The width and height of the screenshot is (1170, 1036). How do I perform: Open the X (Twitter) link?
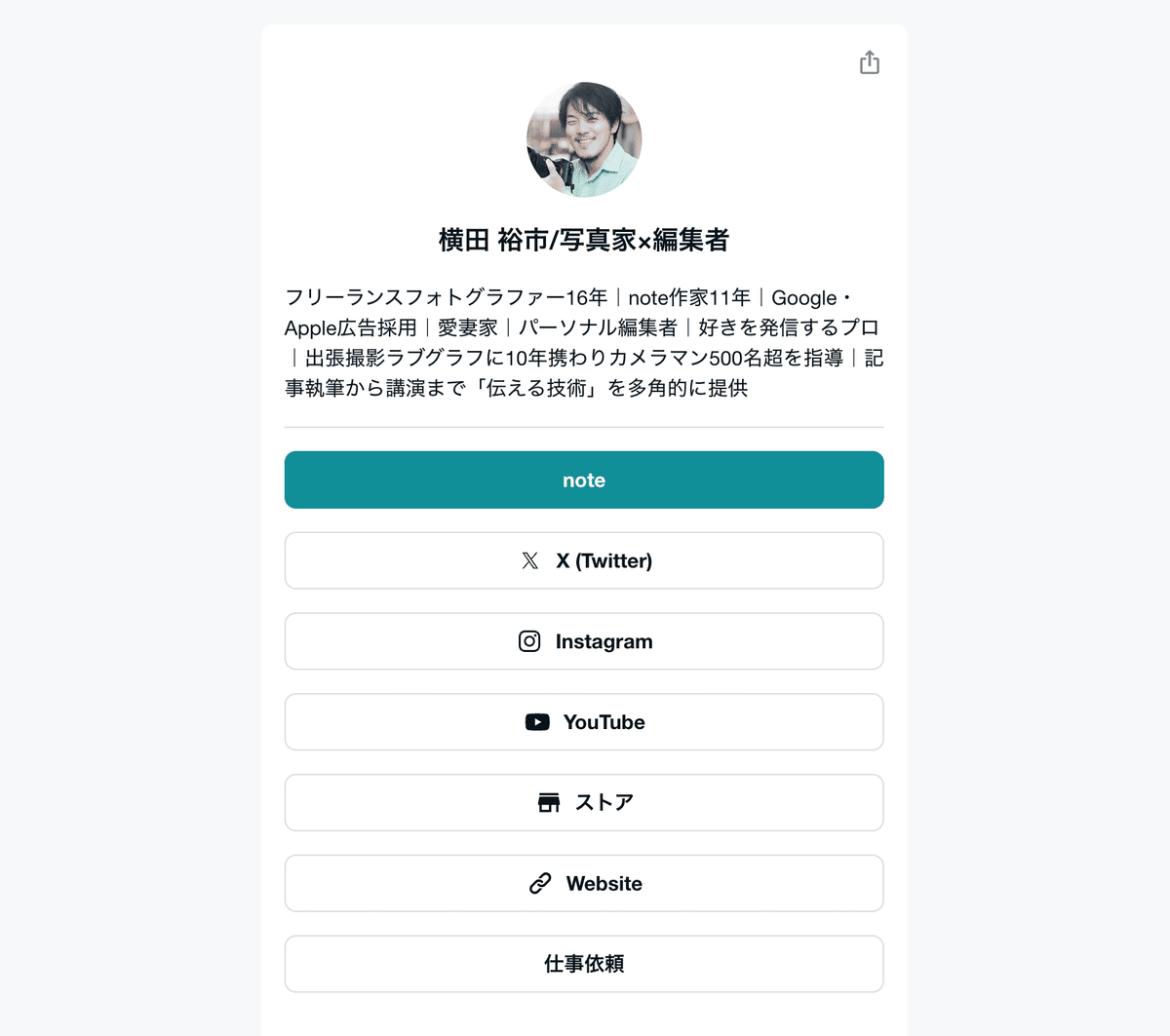[x=584, y=560]
